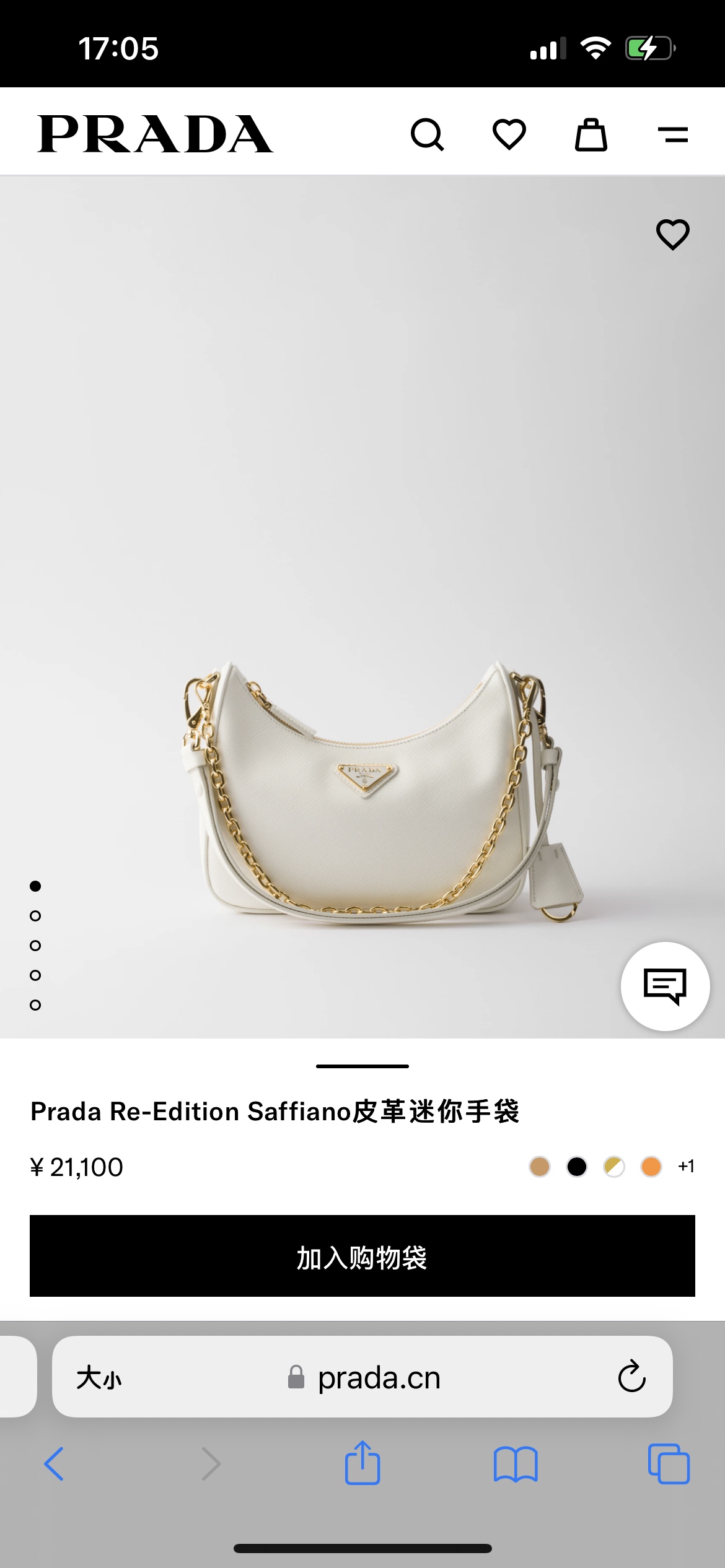Choose the yellow and white swatch

(x=614, y=1167)
